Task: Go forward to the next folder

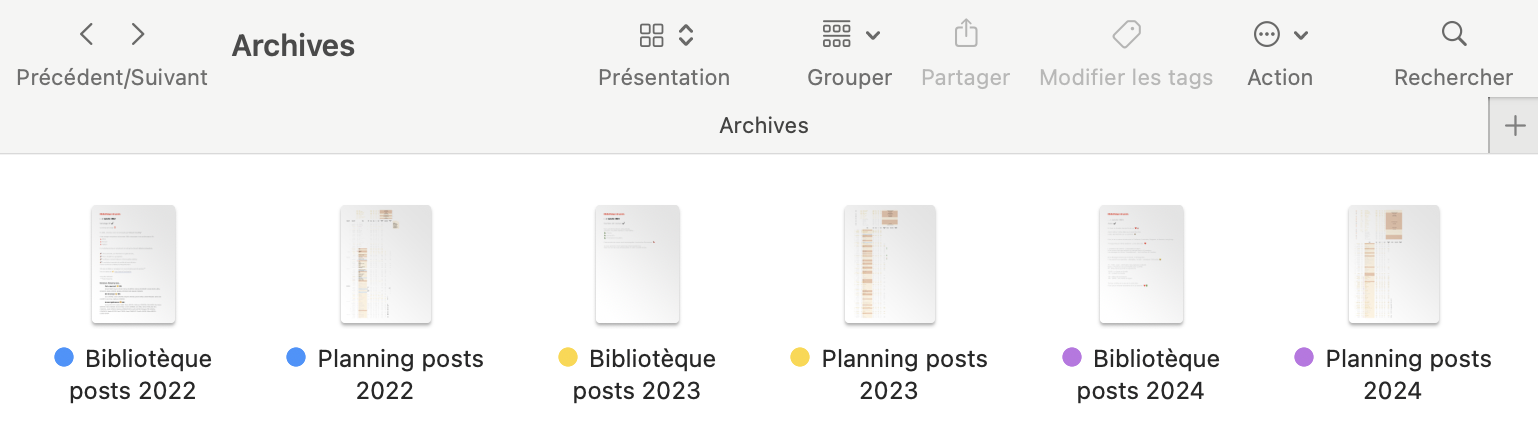Action: pos(138,35)
